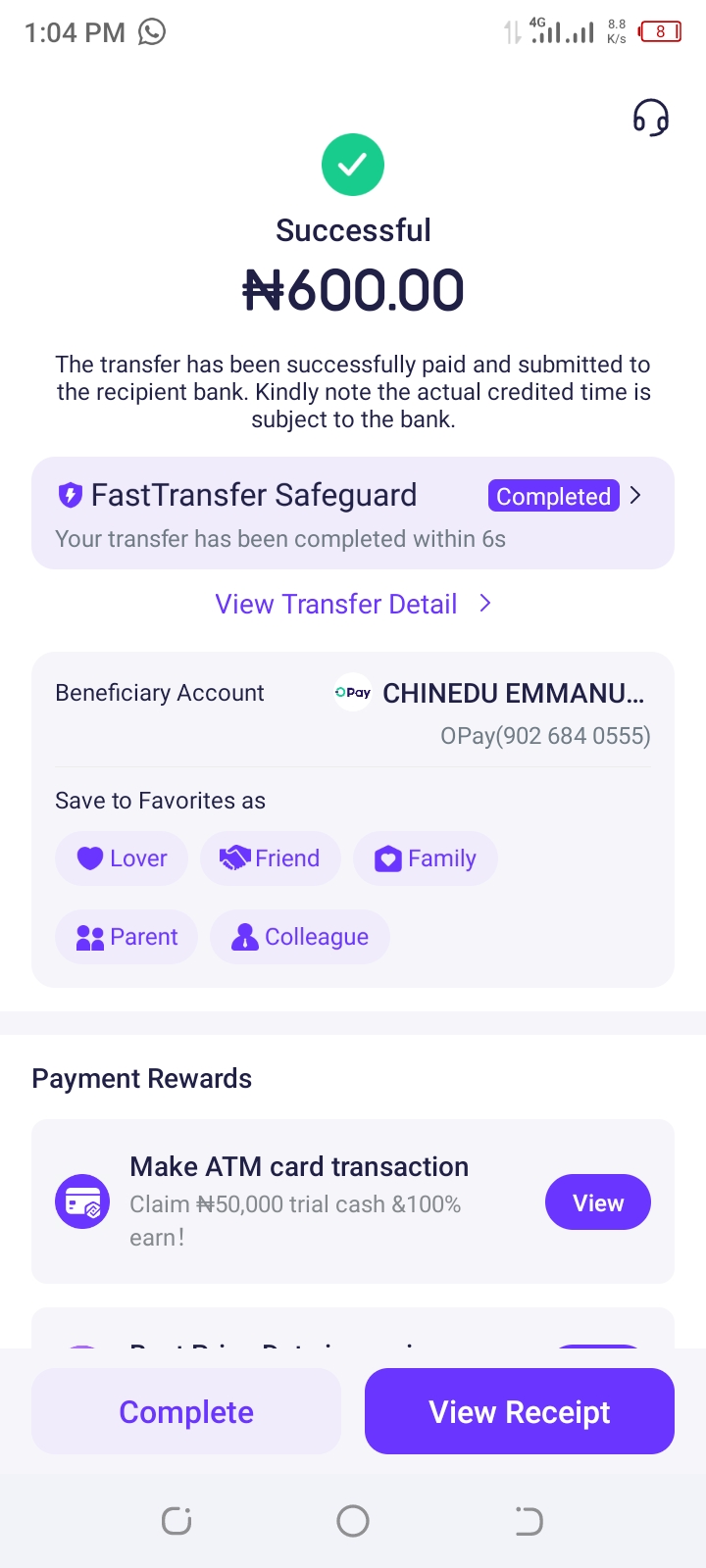This screenshot has width=706, height=1568.
Task: Mark beneficiary as Colleague
Action: click(300, 937)
